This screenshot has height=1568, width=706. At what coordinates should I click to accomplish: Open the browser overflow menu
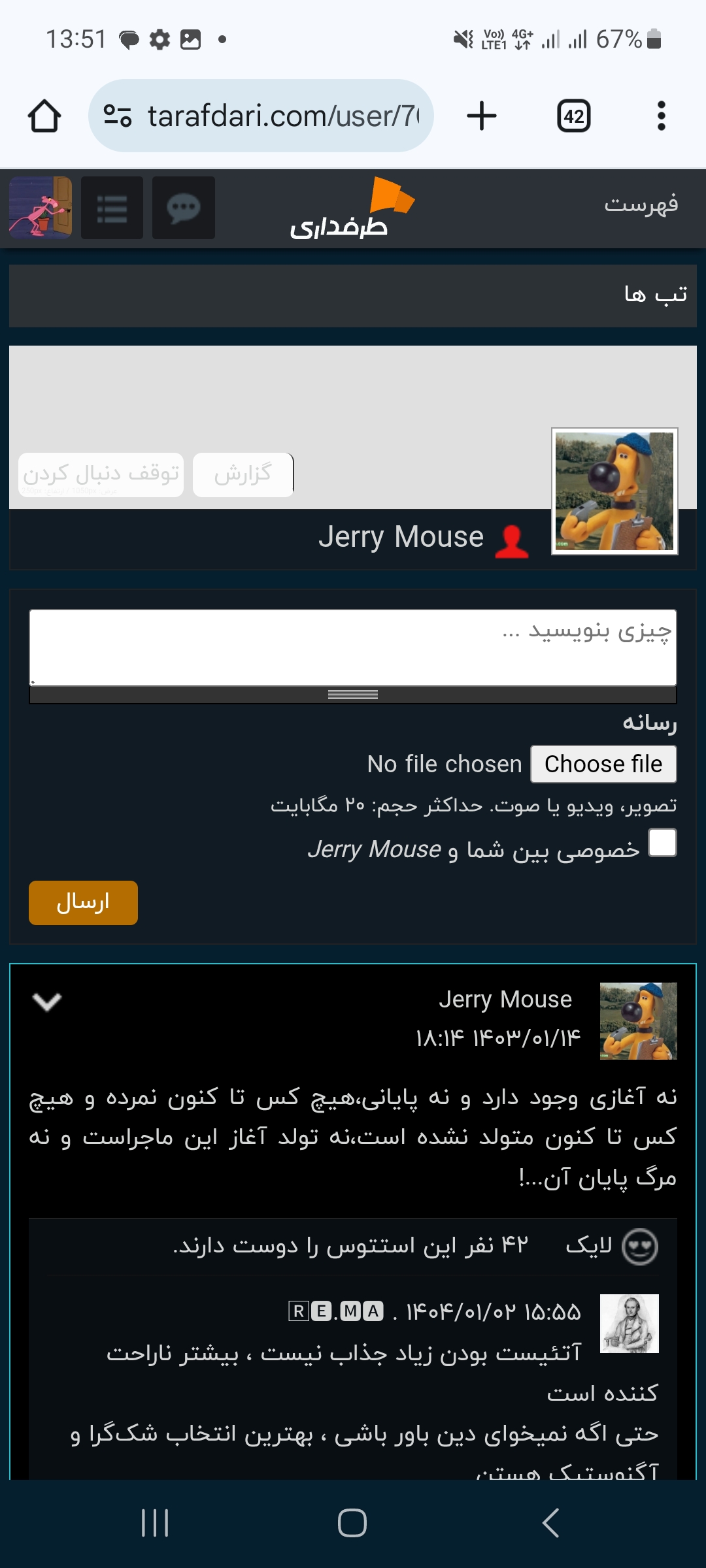click(662, 116)
